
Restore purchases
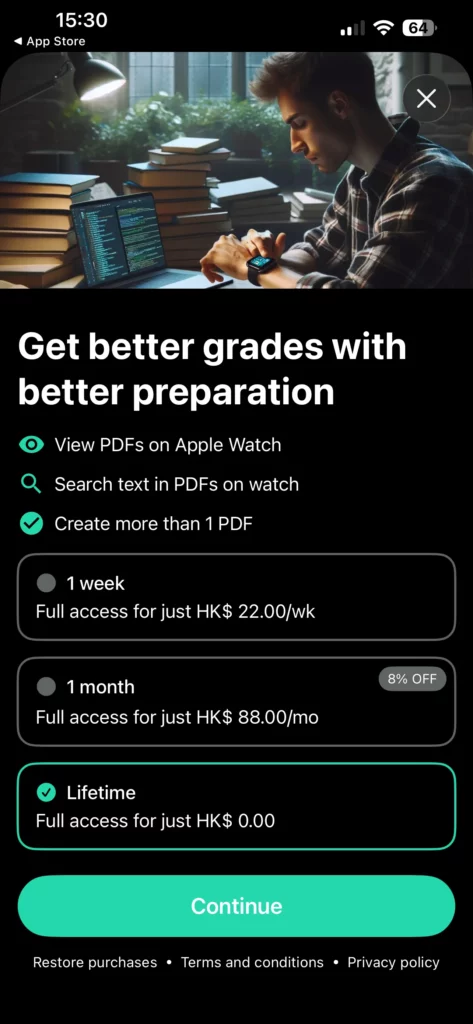(x=95, y=962)
